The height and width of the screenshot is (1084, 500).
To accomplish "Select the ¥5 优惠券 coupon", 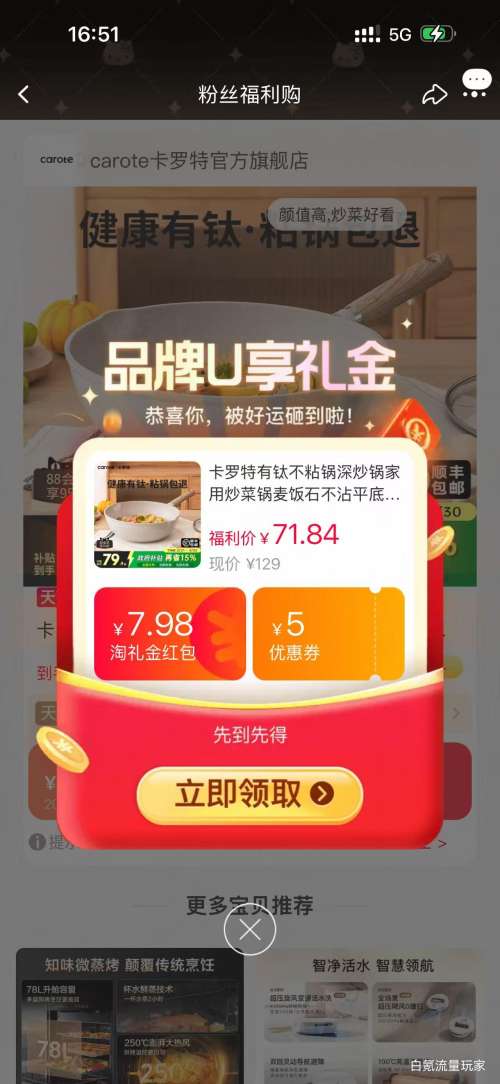I will point(328,634).
